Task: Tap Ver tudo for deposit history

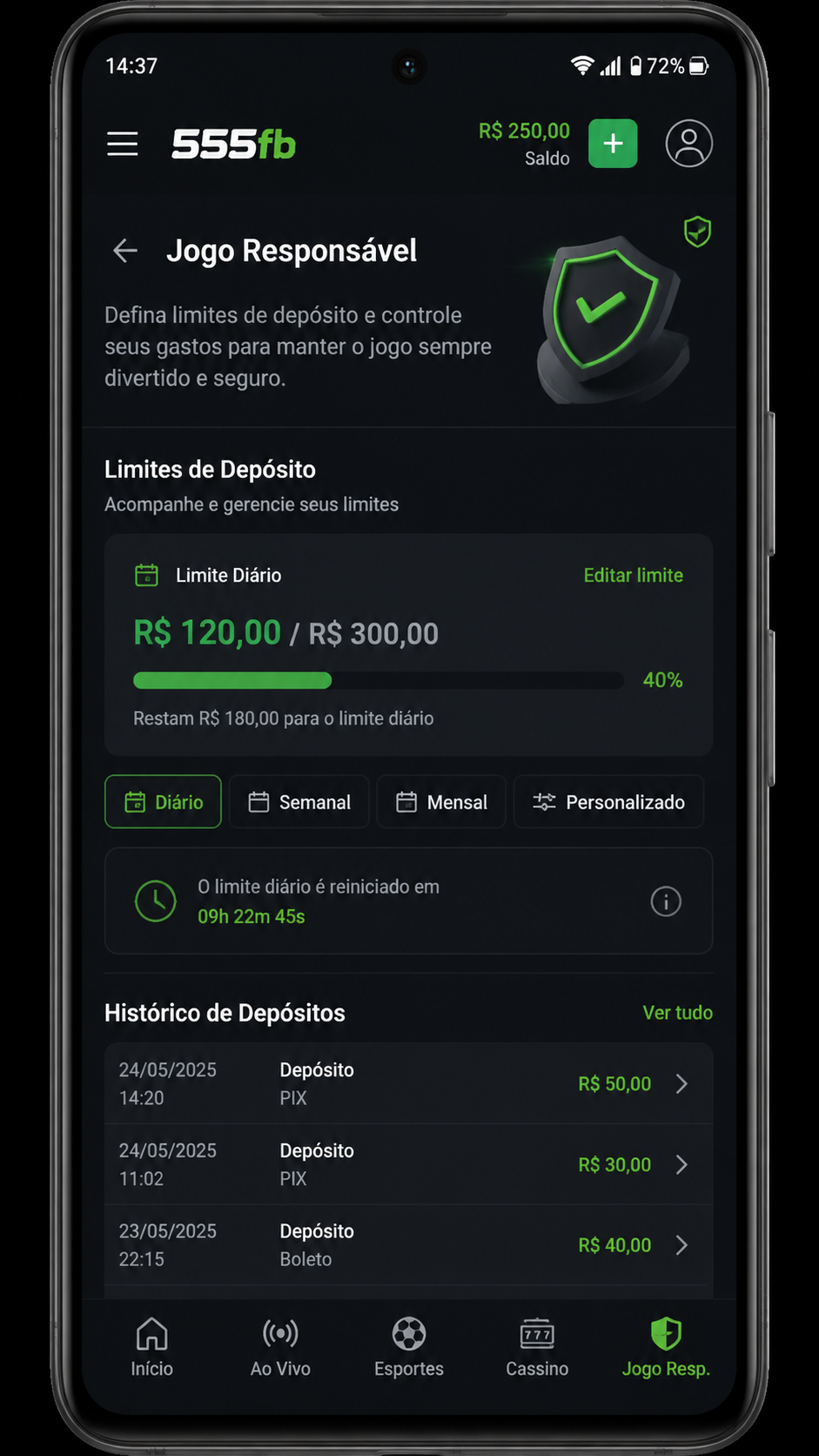Action: pyautogui.click(x=677, y=1013)
